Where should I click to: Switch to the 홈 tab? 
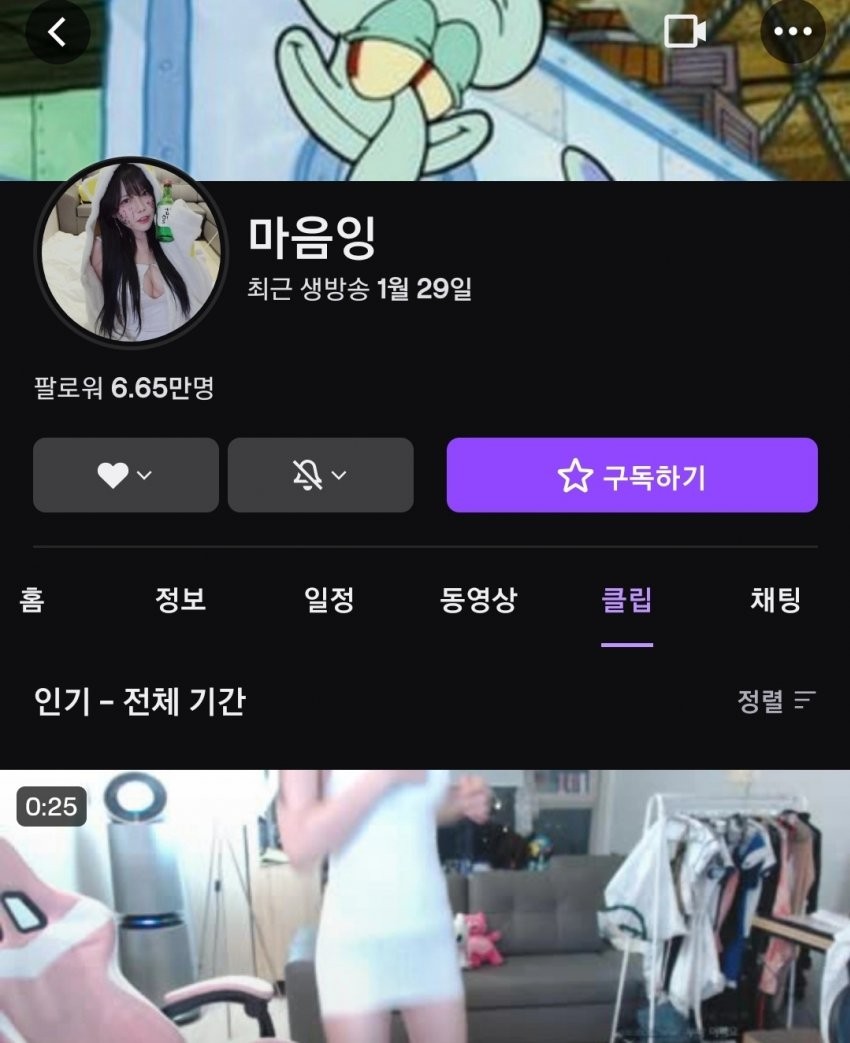tap(31, 600)
